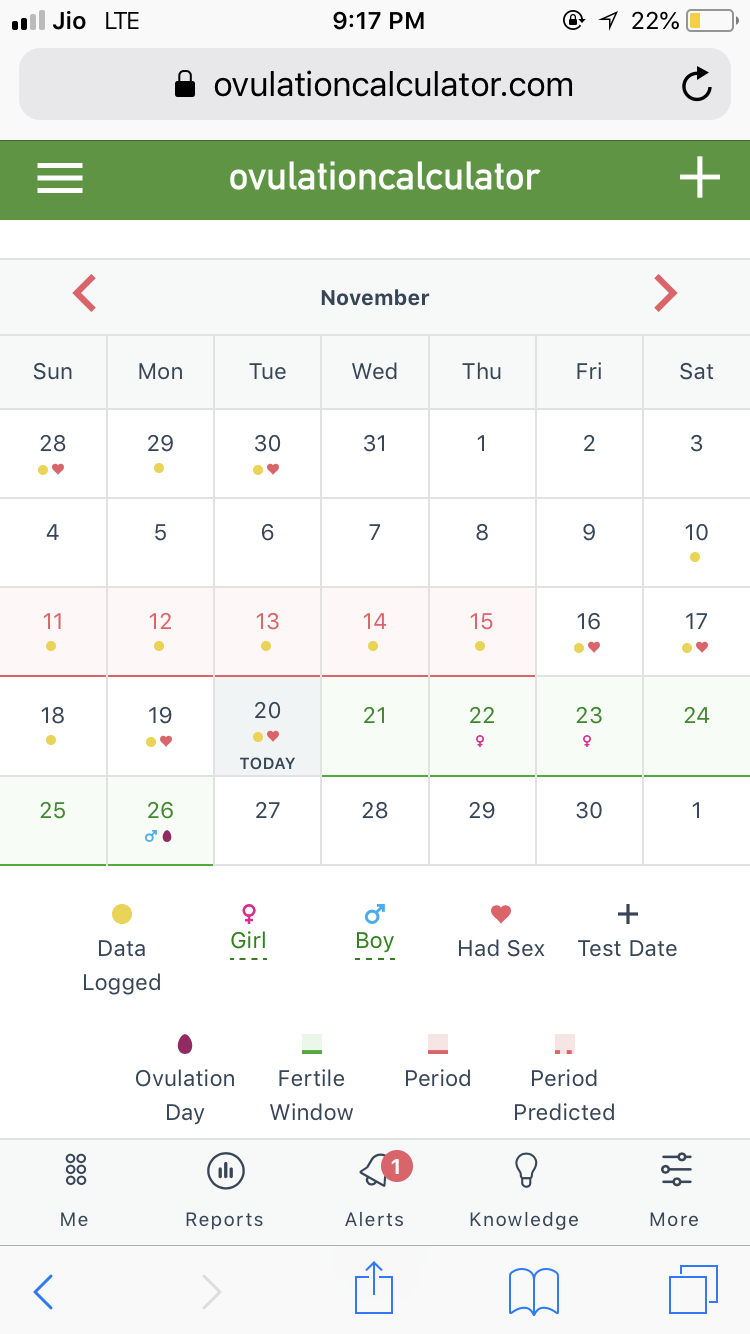Image resolution: width=750 pixels, height=1334 pixels.
Task: Open Safari bookmarks
Action: pos(534,1291)
